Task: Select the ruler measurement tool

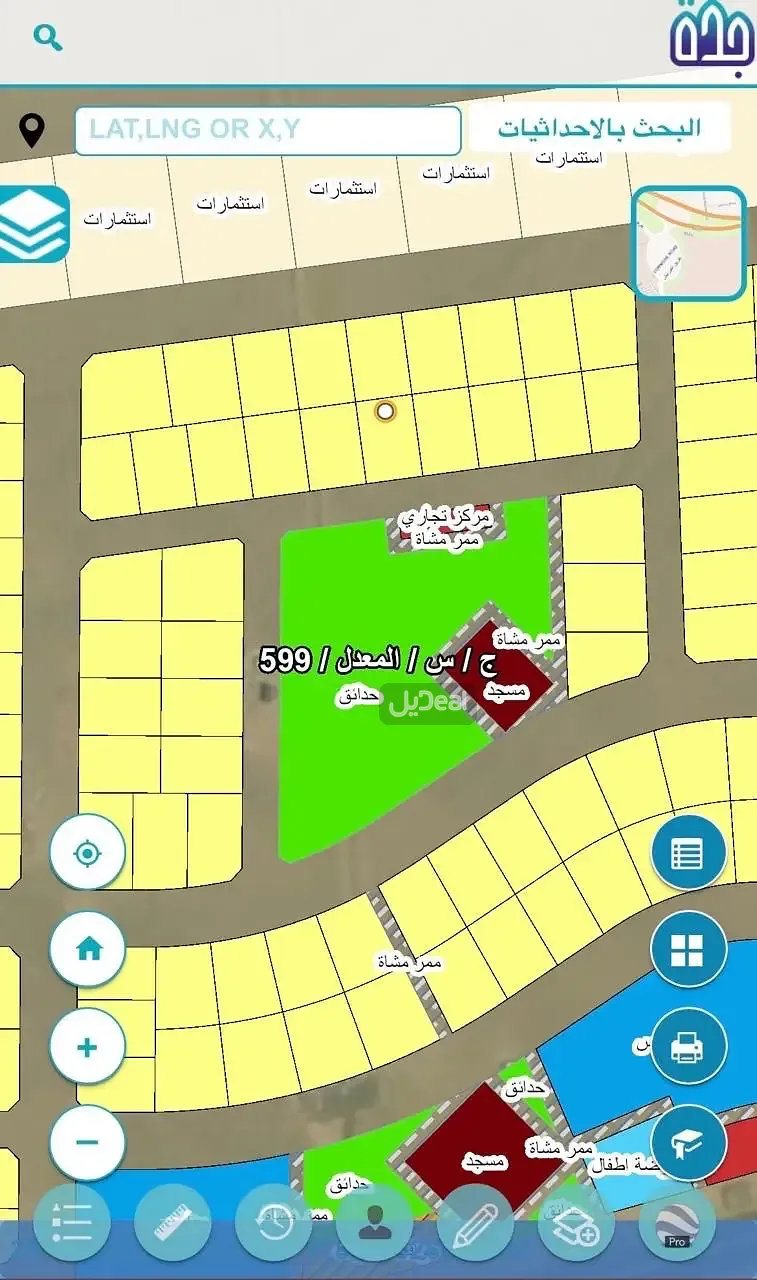Action: 172,1222
